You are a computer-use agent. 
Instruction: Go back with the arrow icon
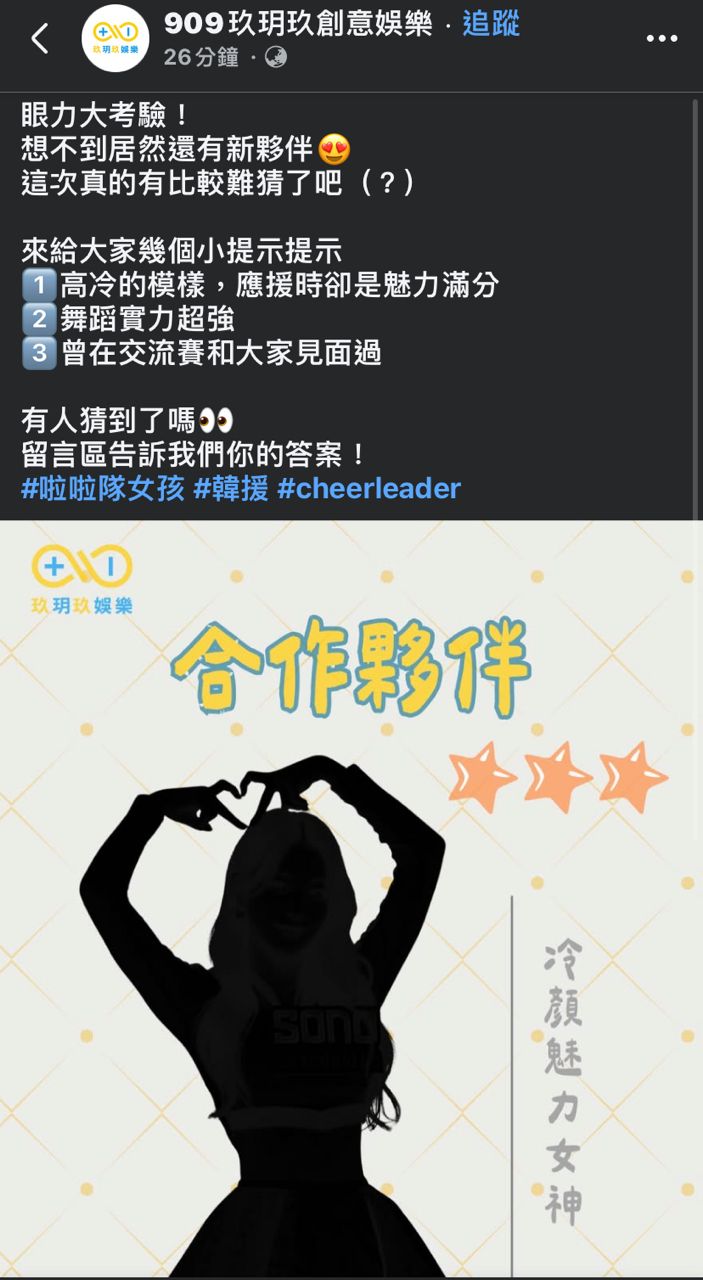pyautogui.click(x=39, y=39)
